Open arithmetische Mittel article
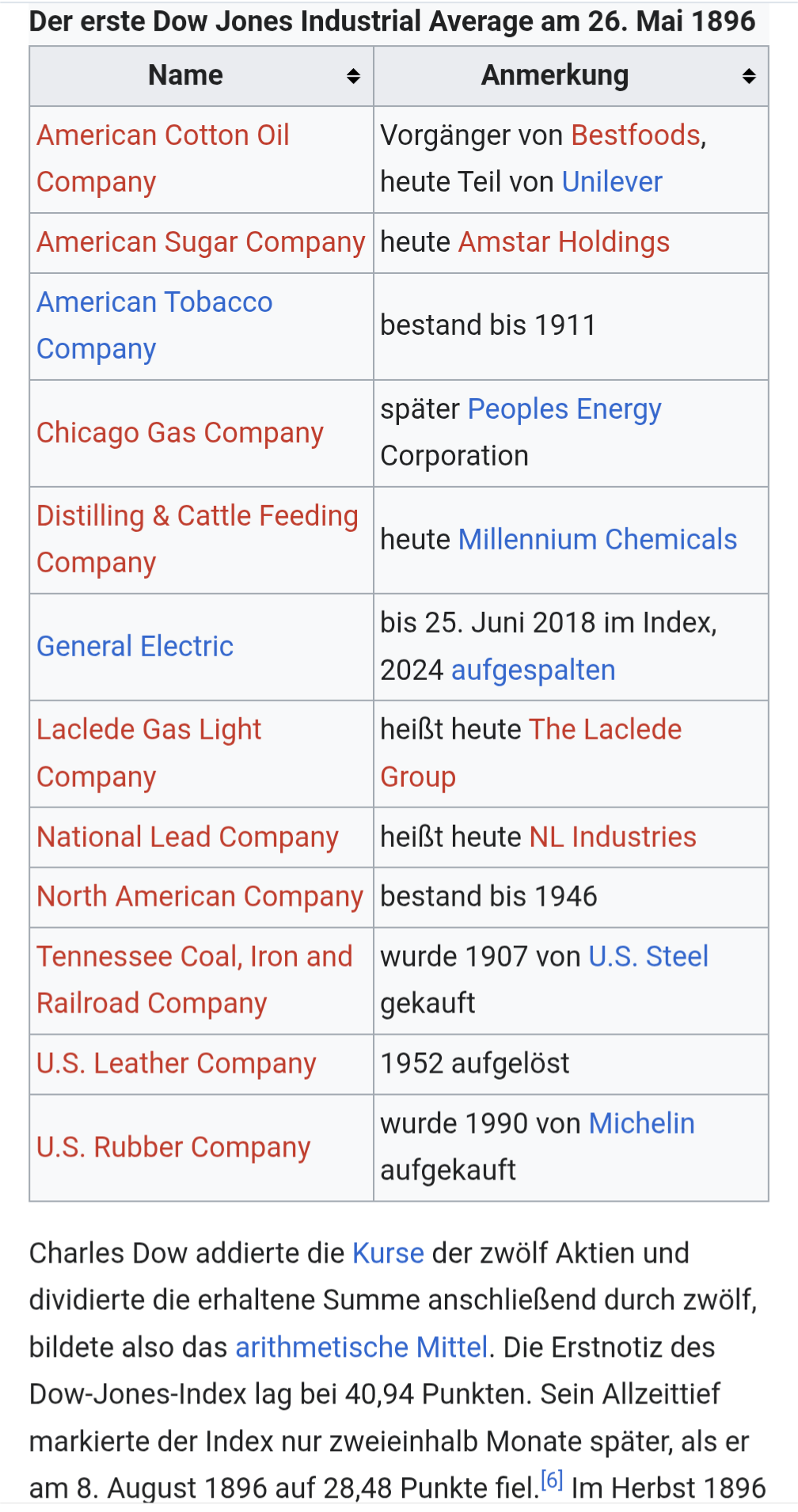The width and height of the screenshot is (798, 1512). pyautogui.click(x=361, y=1347)
